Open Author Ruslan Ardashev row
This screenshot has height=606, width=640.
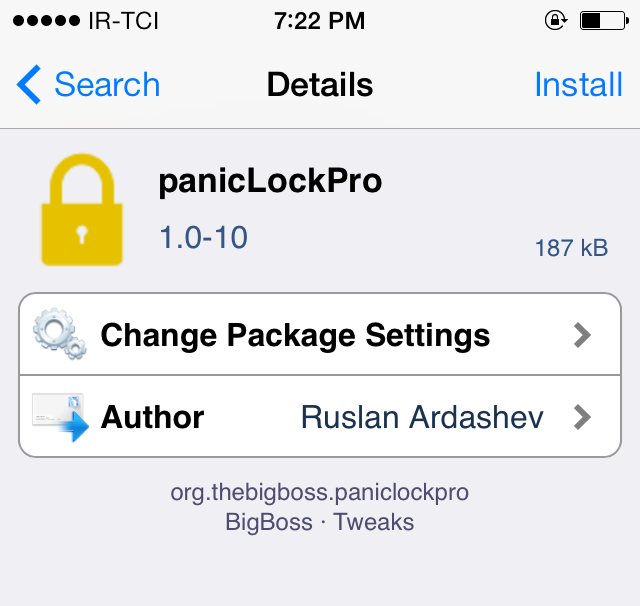click(x=319, y=416)
